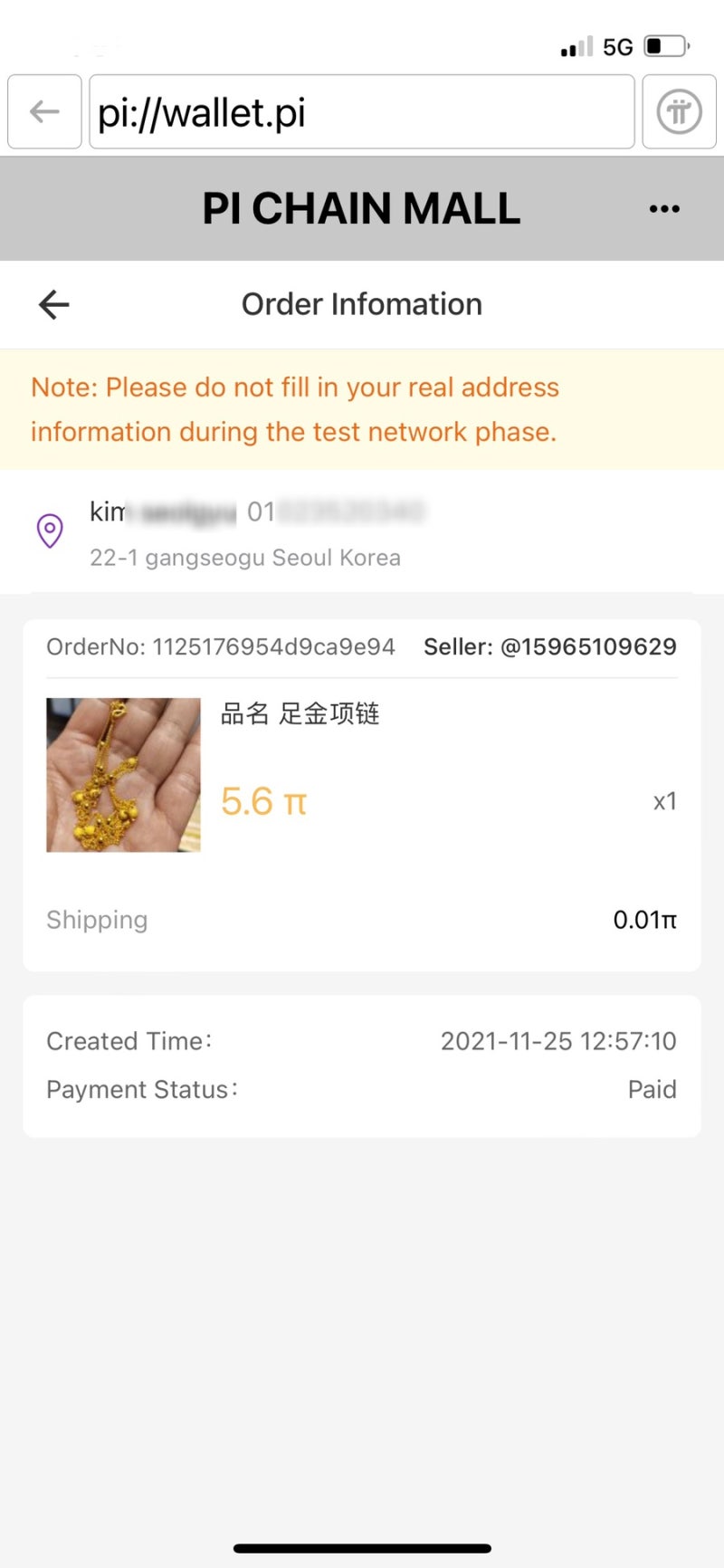Go back from Order Information
The width and height of the screenshot is (724, 1568).
(x=54, y=304)
